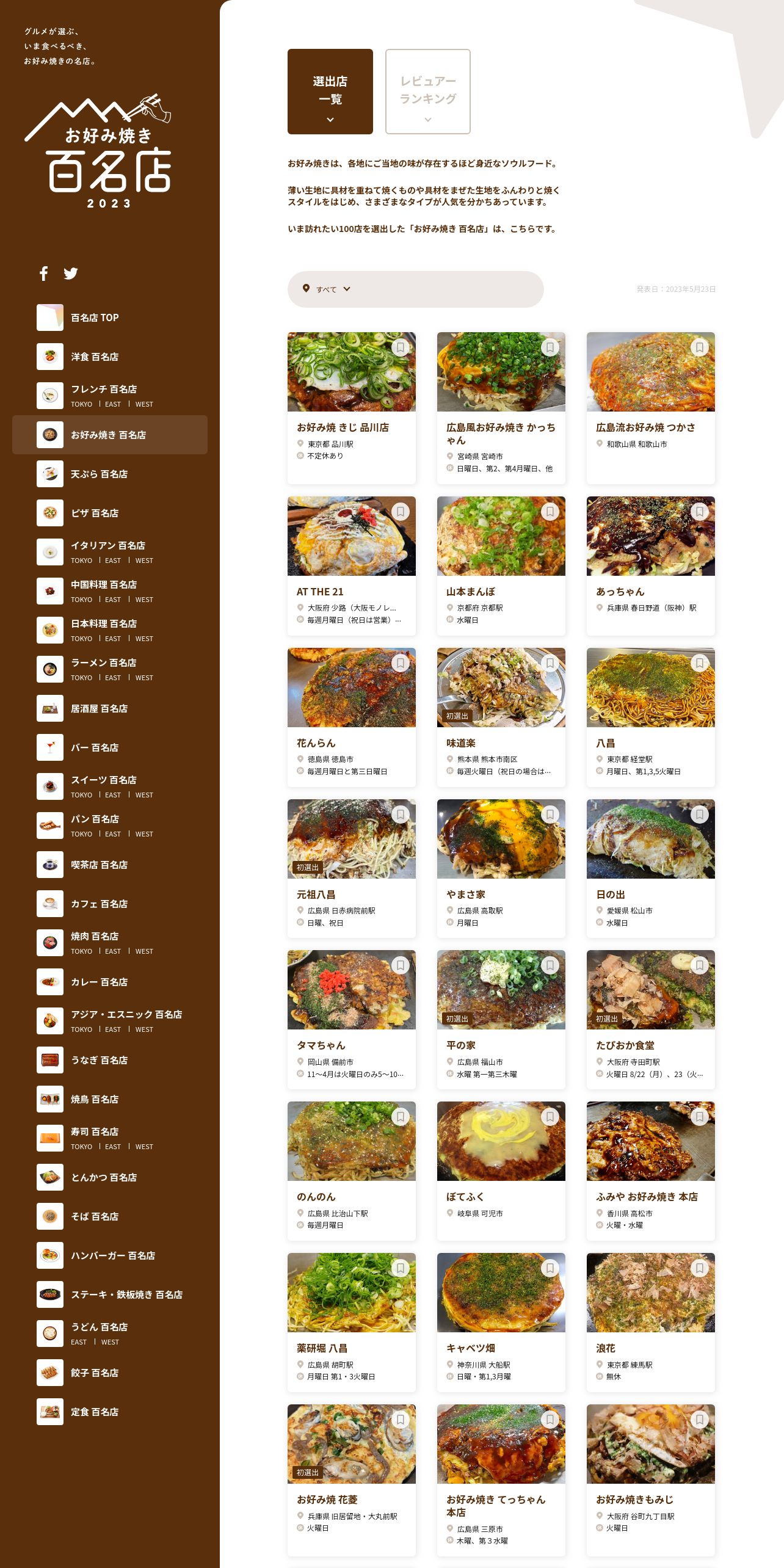This screenshot has width=784, height=1568.
Task: Open the WEST link under うどん 百名店
Action: coord(110,1342)
